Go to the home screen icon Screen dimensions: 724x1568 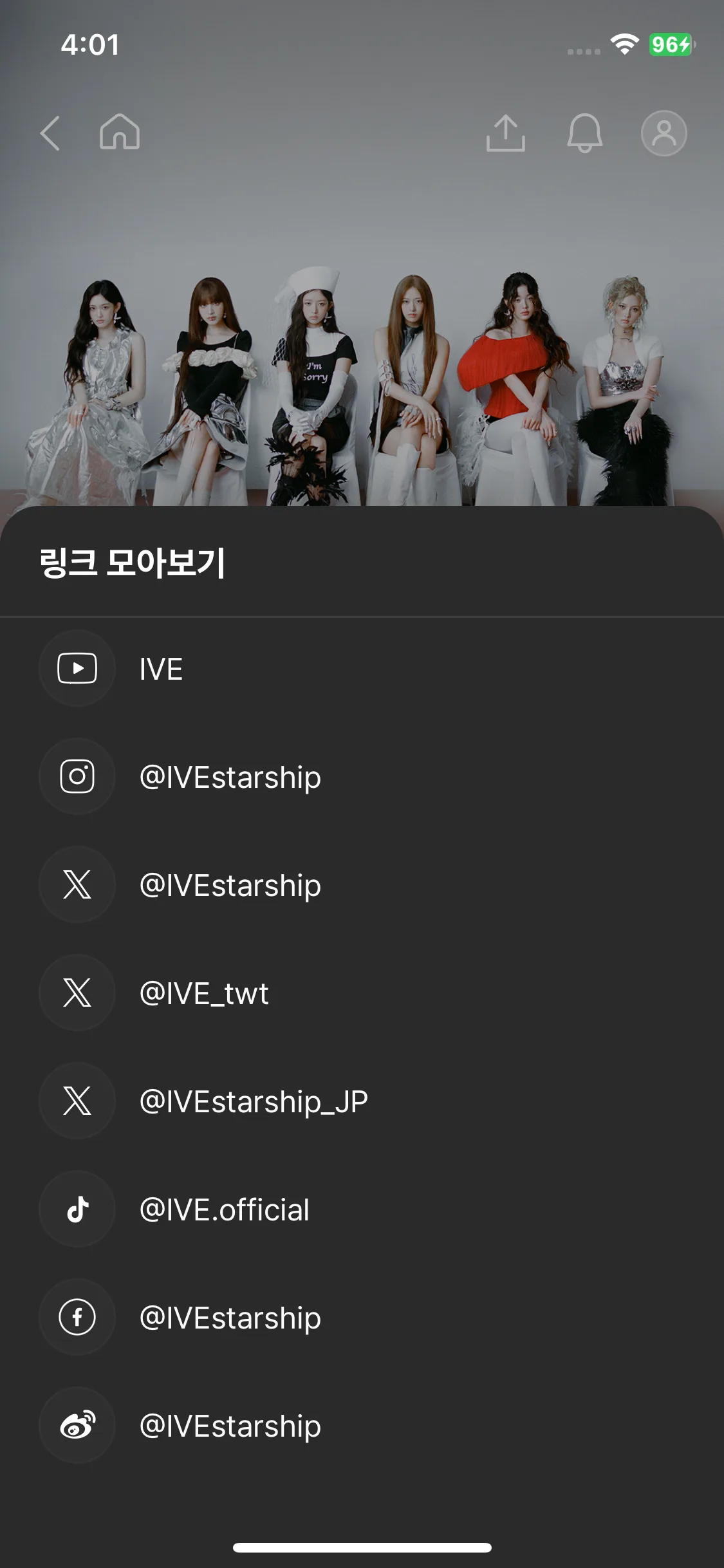pos(120,132)
